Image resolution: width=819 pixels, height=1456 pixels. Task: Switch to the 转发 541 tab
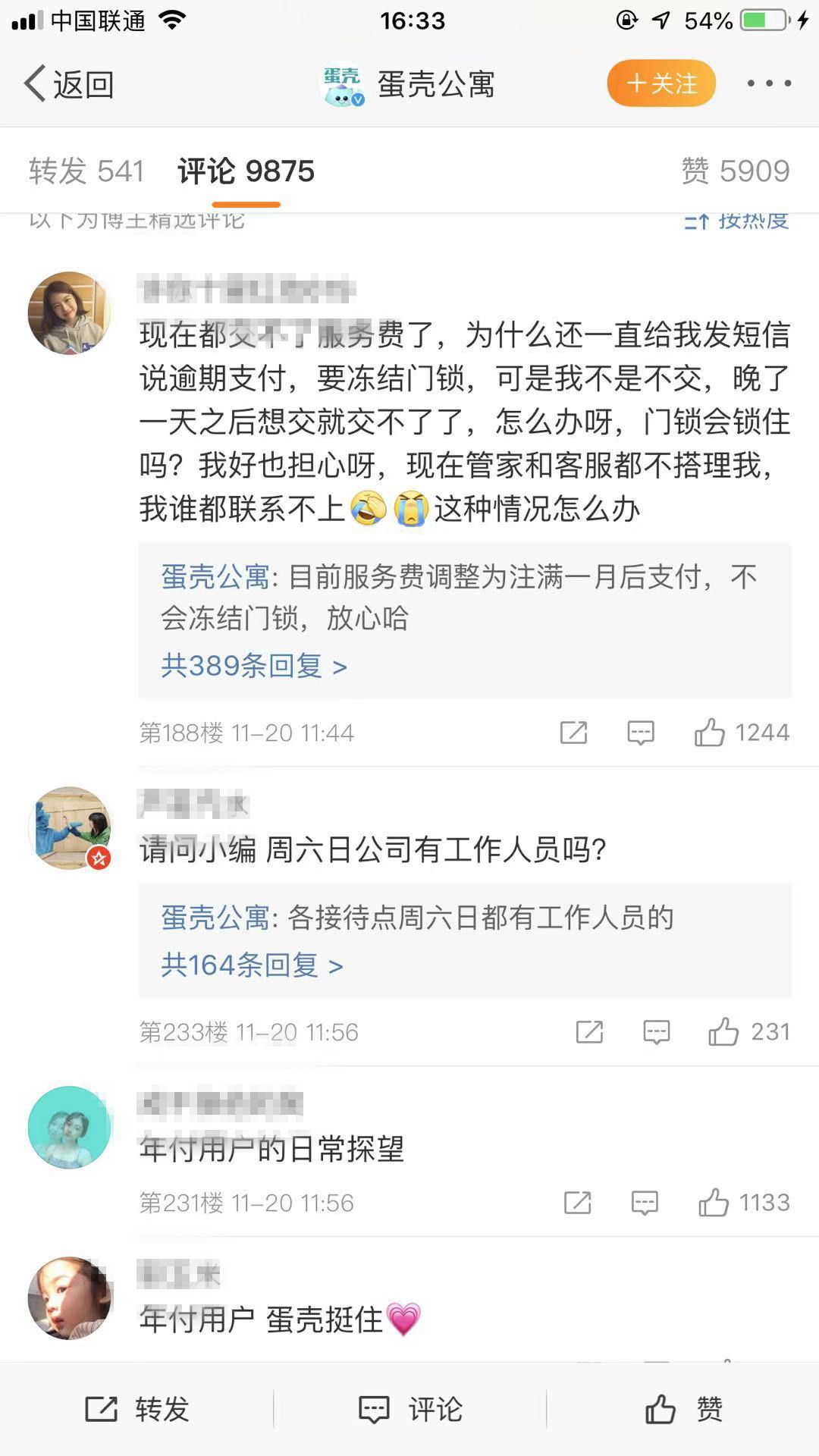coord(86,171)
